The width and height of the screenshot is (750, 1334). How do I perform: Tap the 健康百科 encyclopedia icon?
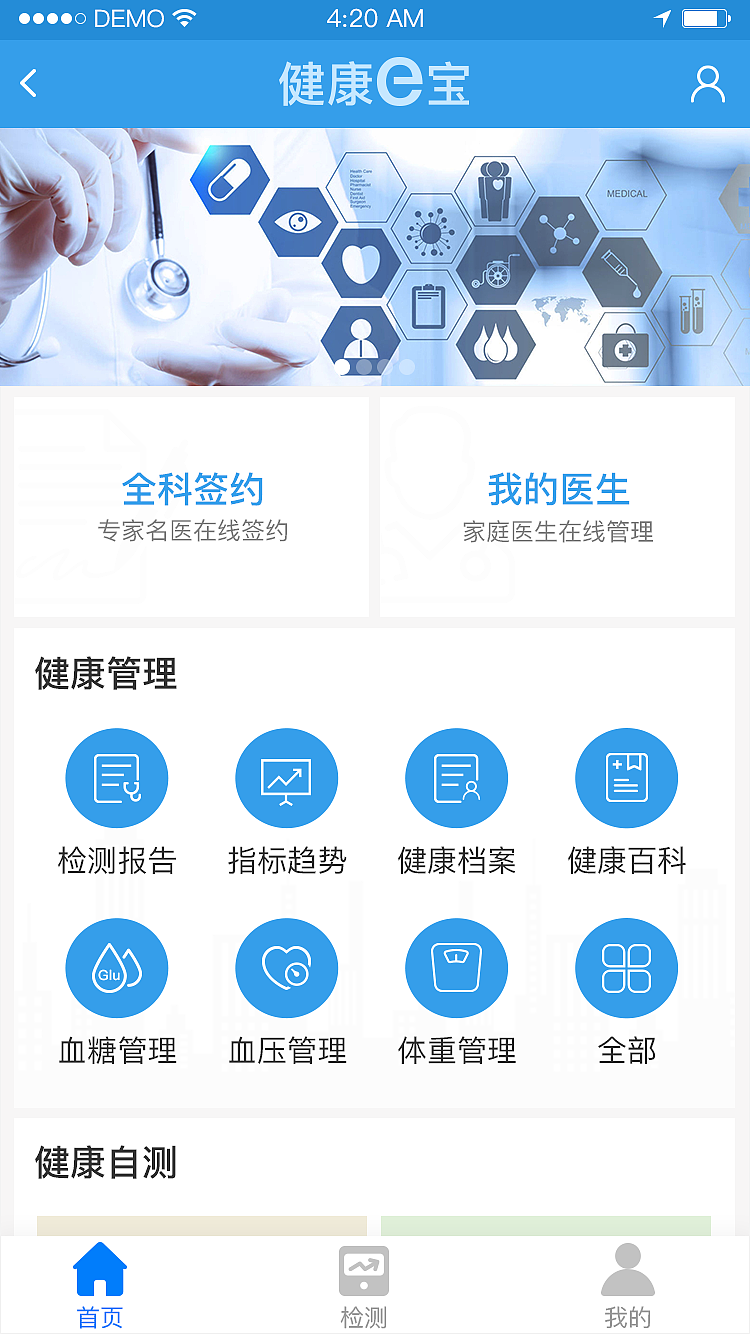click(626, 778)
